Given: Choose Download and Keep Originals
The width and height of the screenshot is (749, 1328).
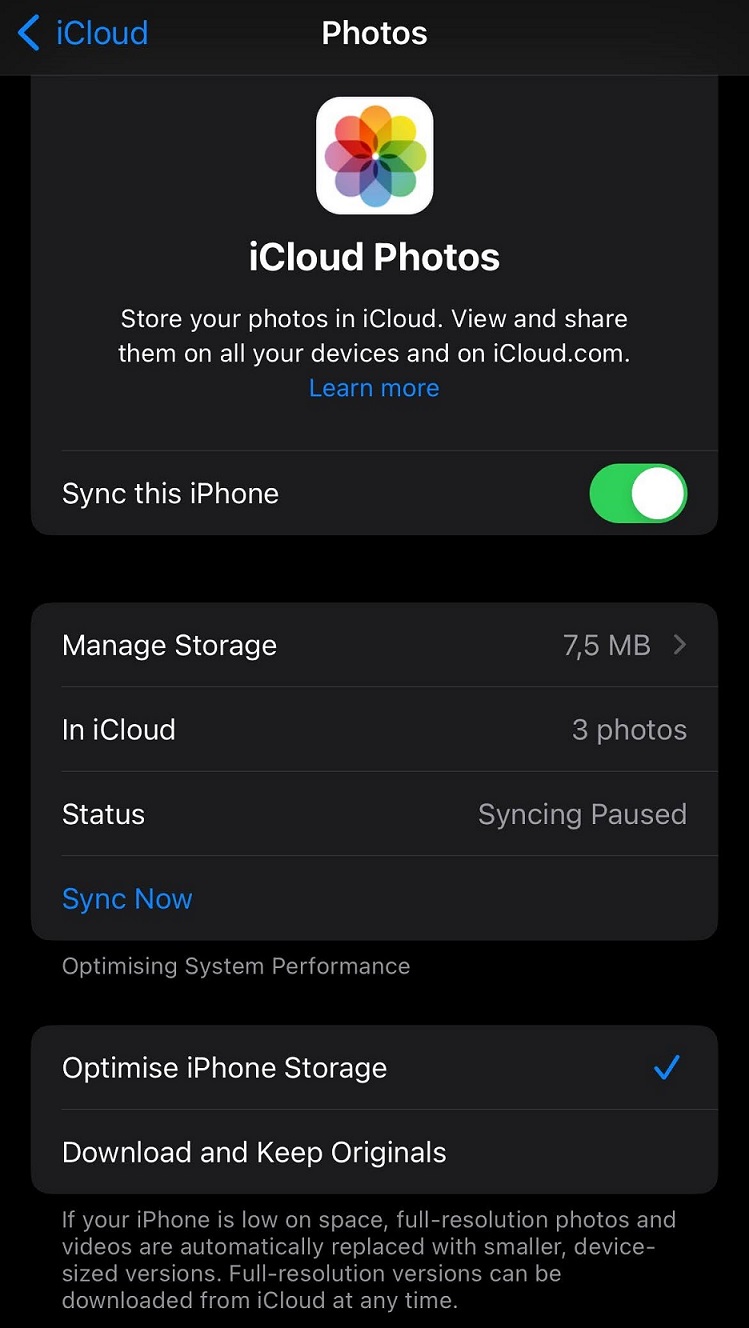Looking at the screenshot, I should pyautogui.click(x=374, y=1152).
